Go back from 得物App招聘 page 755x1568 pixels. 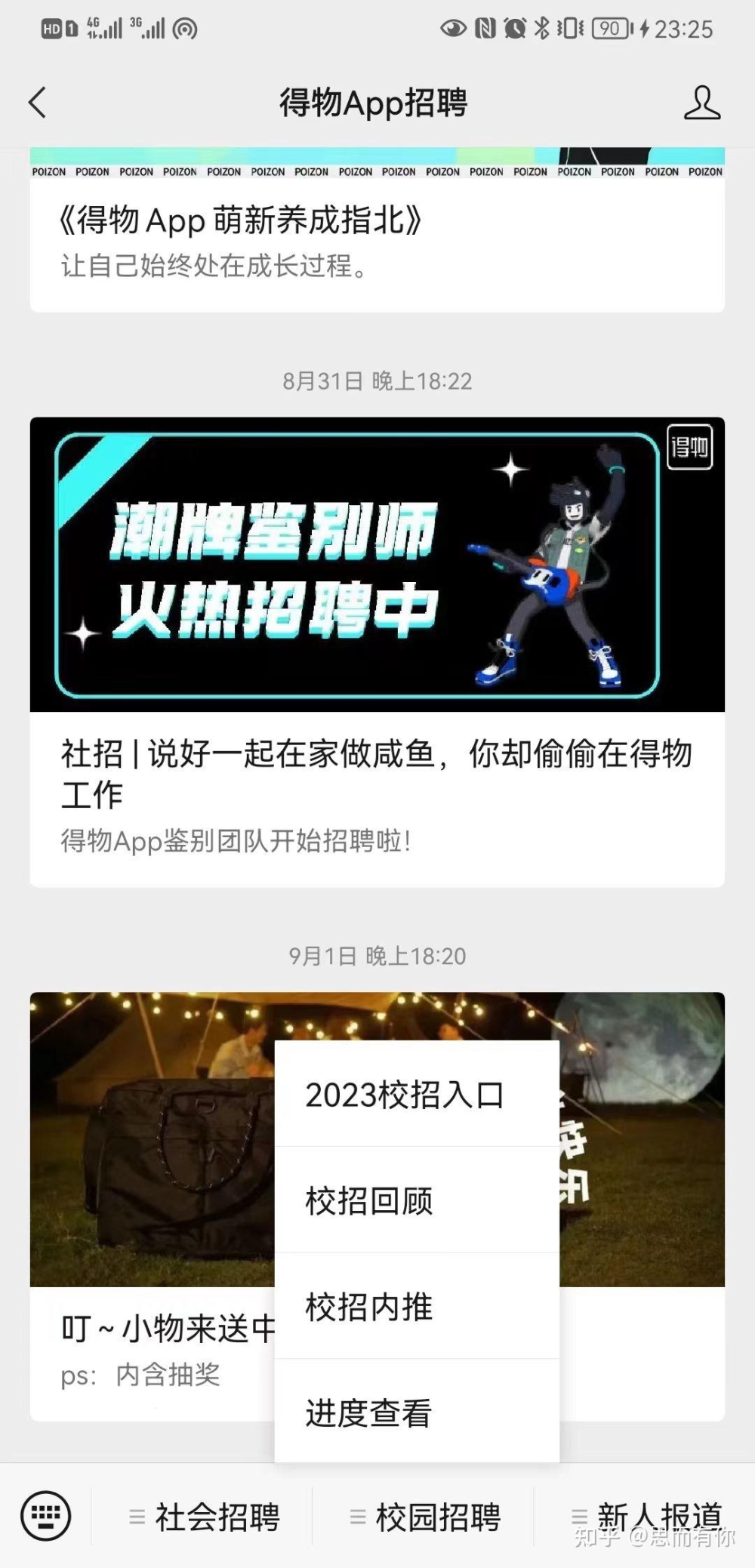pyautogui.click(x=37, y=103)
